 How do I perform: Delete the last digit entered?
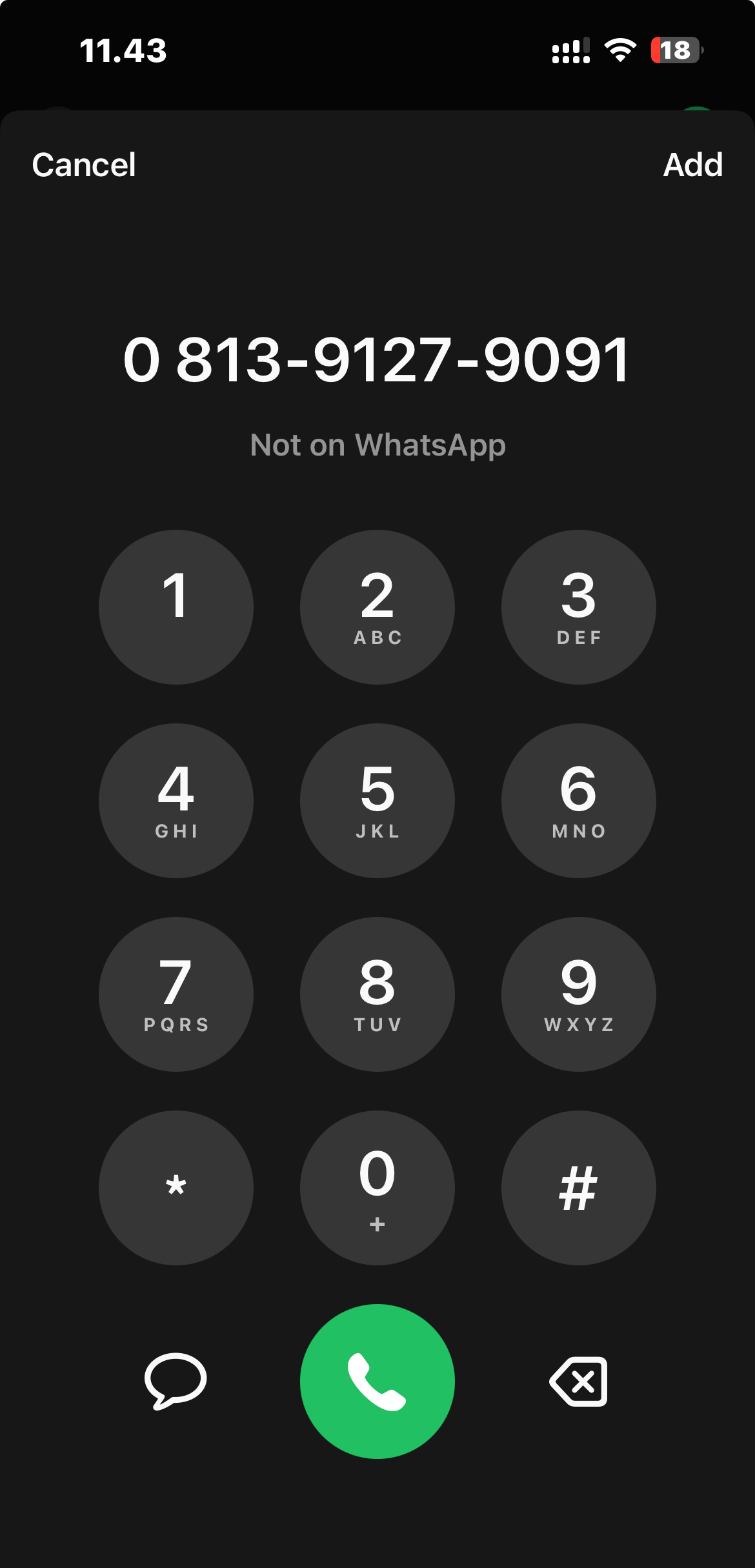click(x=579, y=1382)
